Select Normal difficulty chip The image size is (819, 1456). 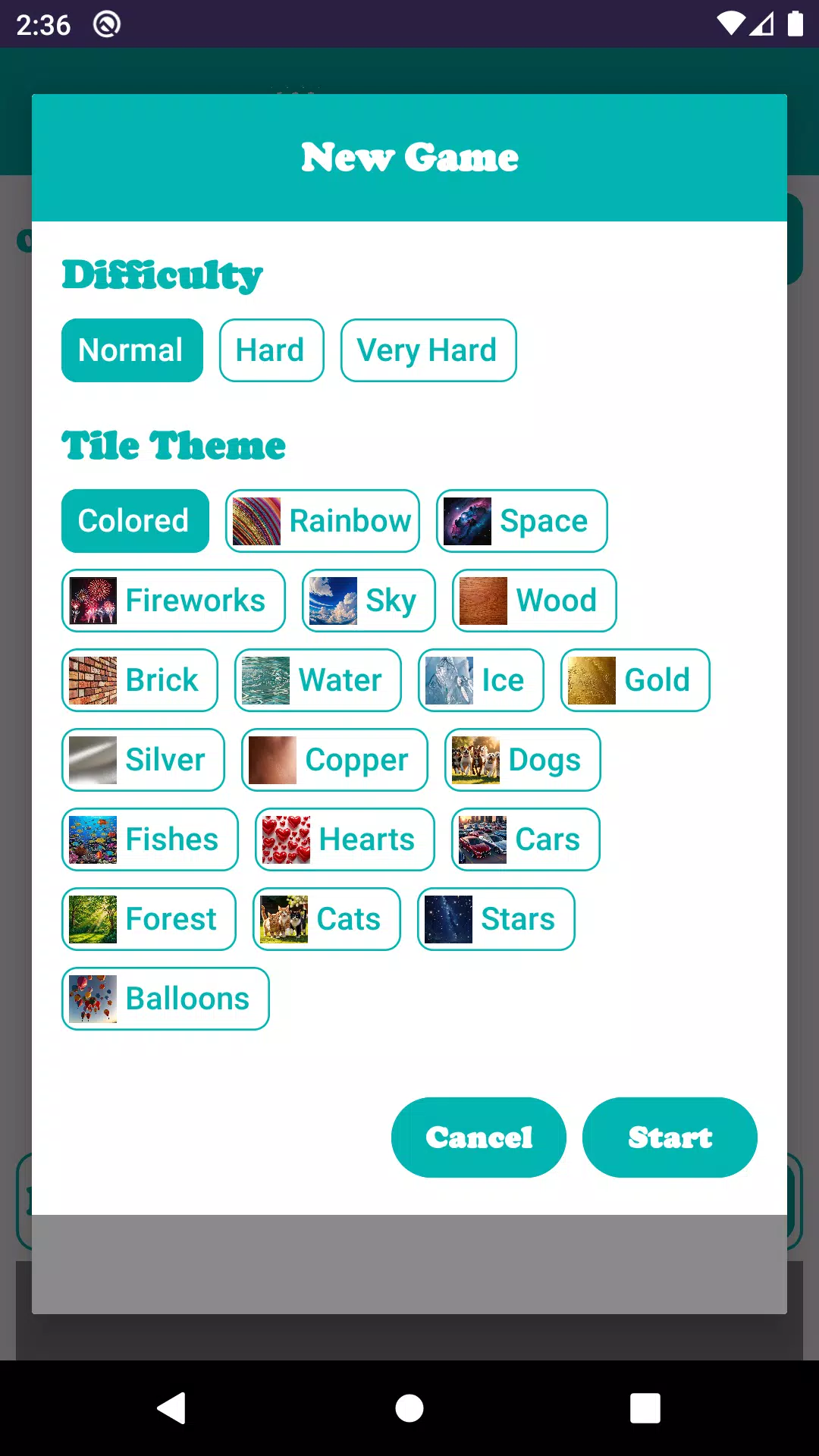[x=132, y=350]
